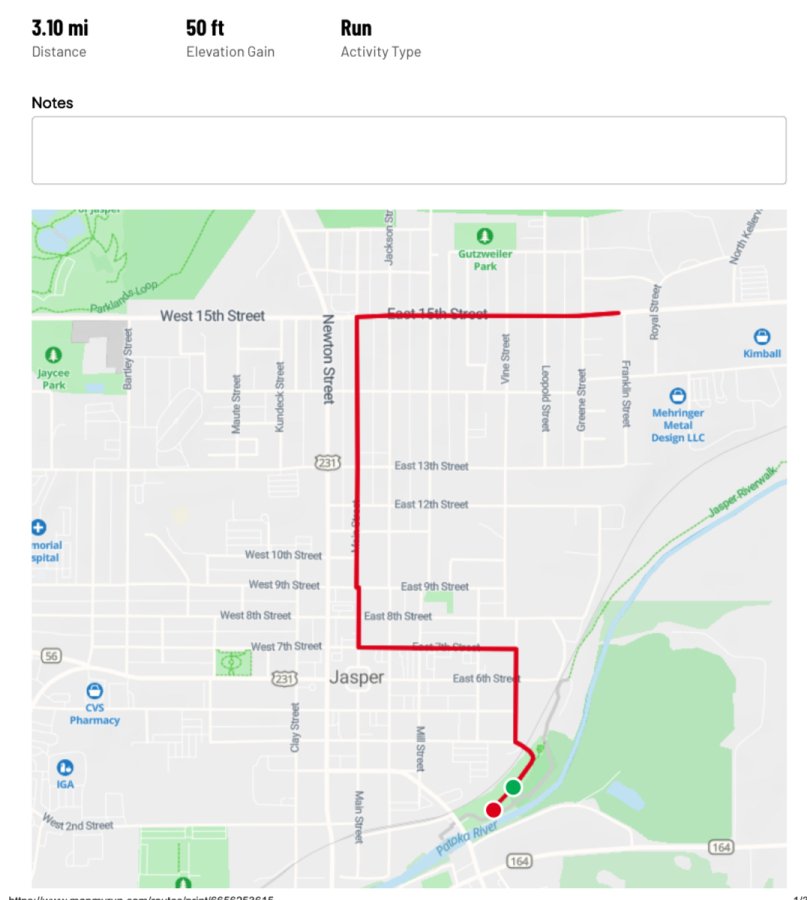807x900 pixels.
Task: Click the Jasper city name on map
Action: (355, 677)
